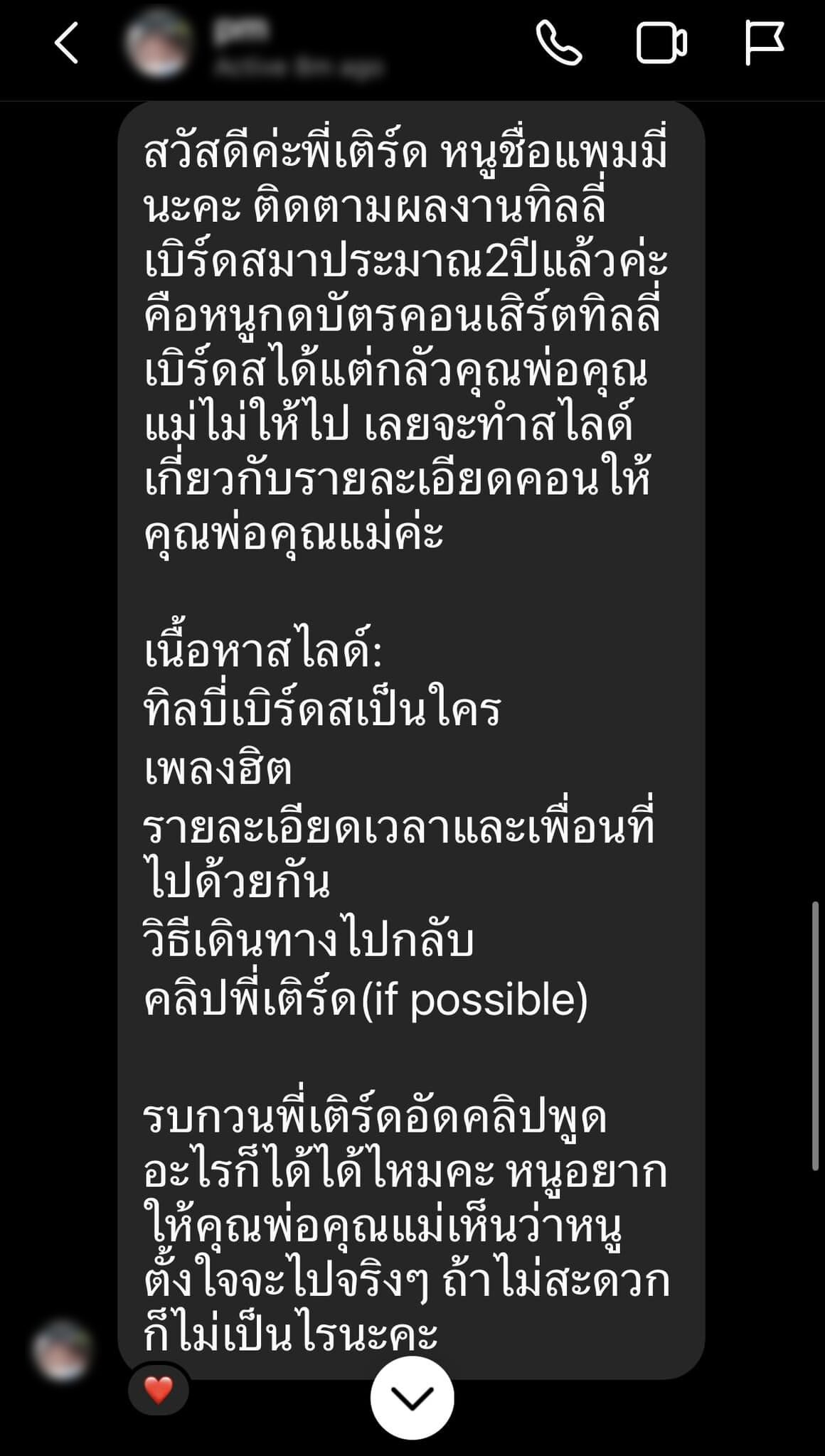Open the heart reaction on the message

[158, 1390]
